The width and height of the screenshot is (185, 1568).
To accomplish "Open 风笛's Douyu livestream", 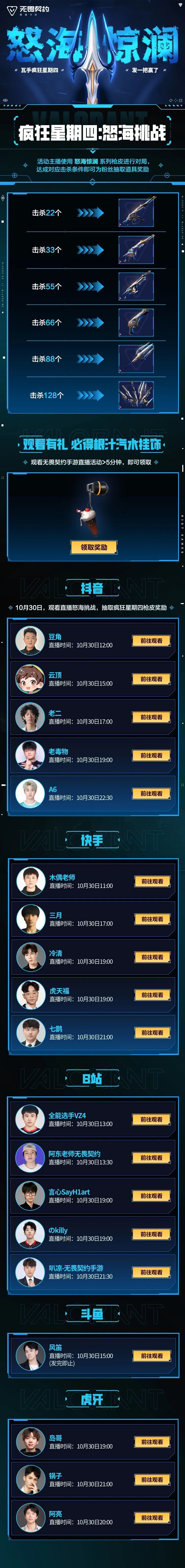I will [152, 1356].
